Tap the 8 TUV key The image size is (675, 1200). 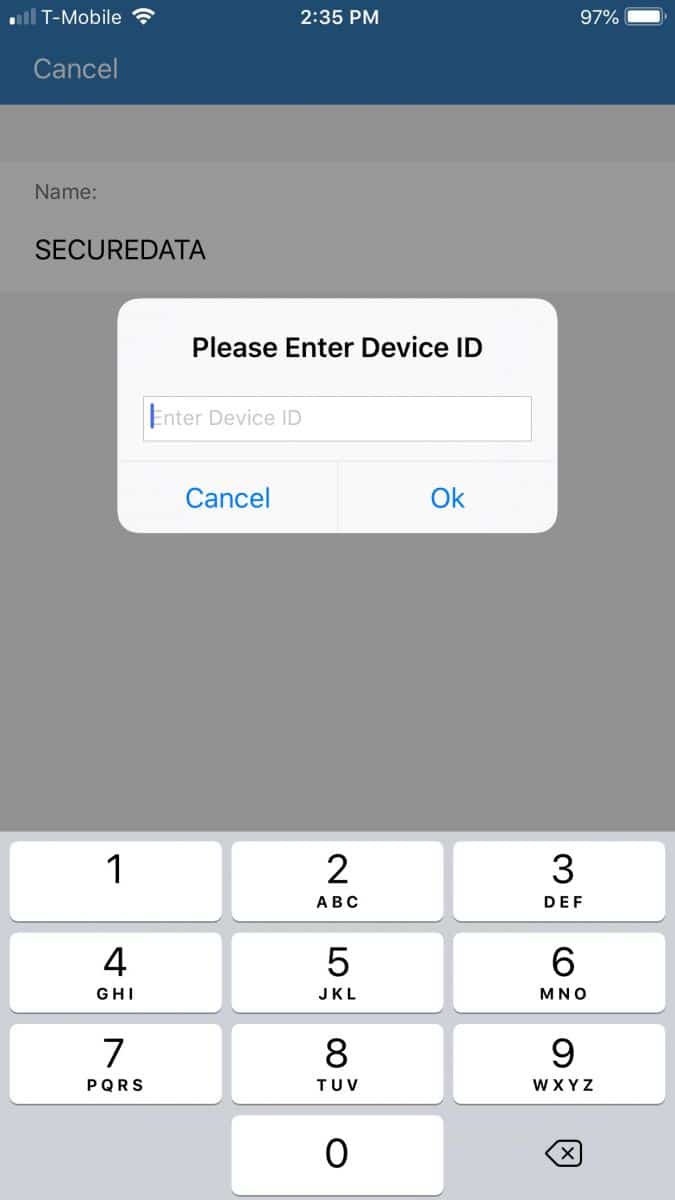337,1064
